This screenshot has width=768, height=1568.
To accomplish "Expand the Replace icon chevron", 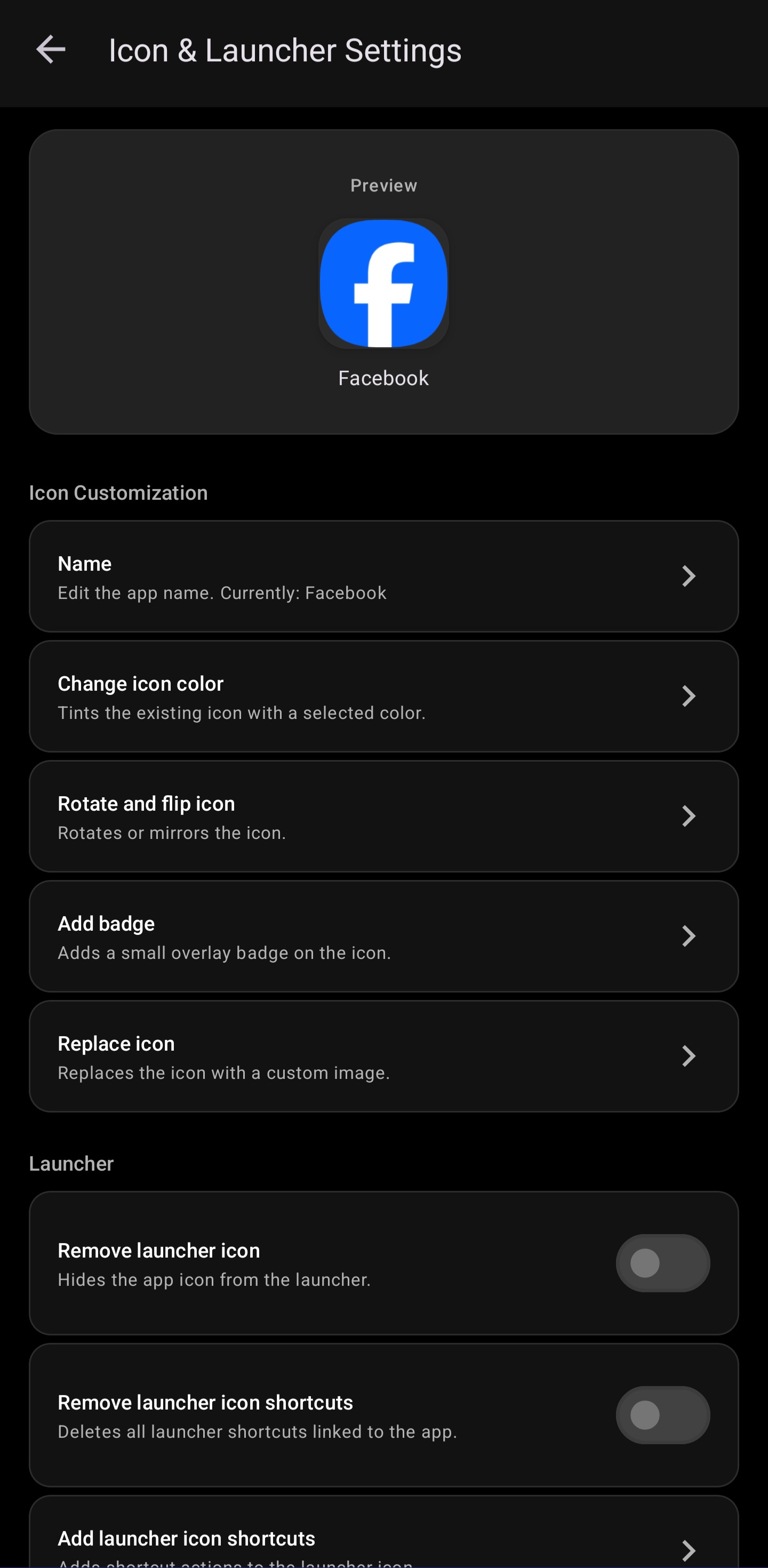I will click(689, 1056).
